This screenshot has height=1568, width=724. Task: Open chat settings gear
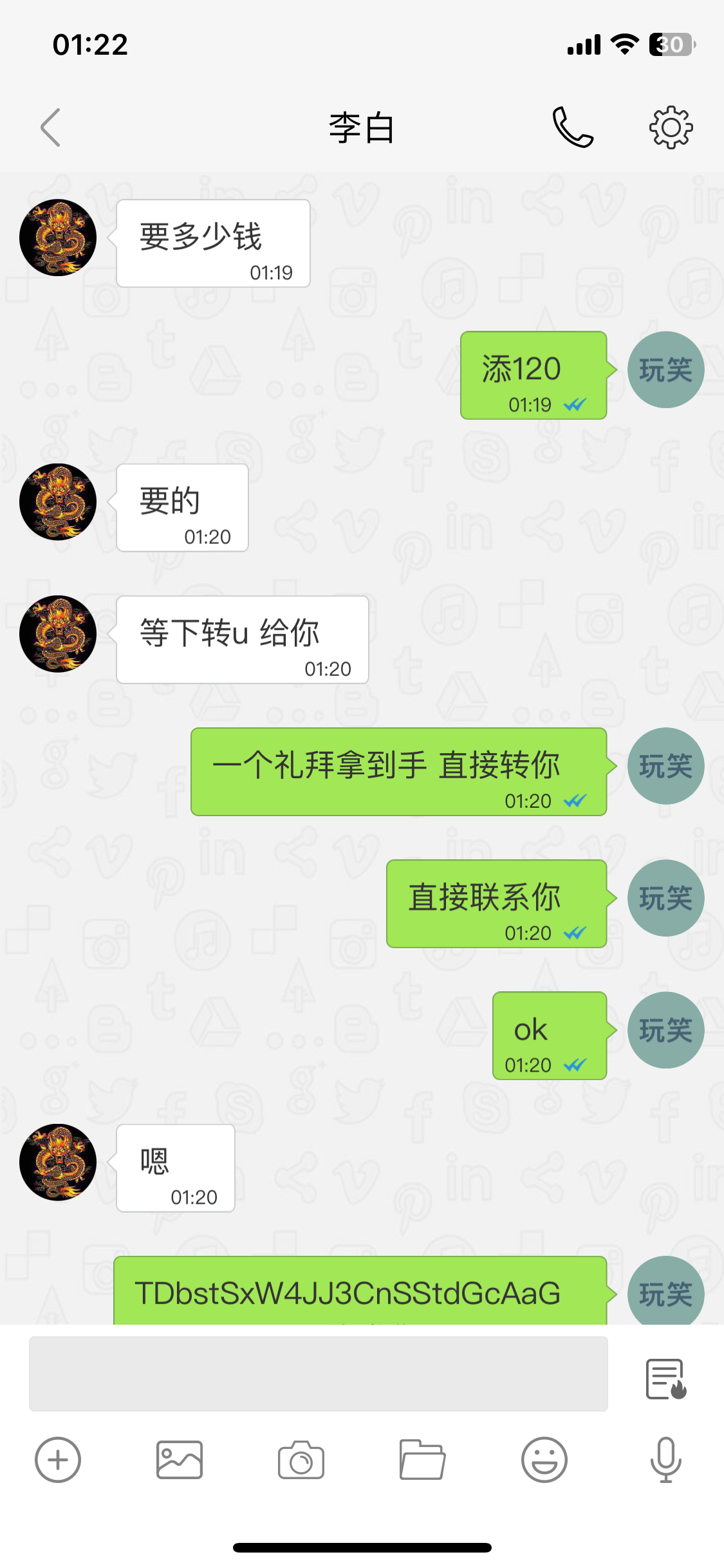click(671, 127)
